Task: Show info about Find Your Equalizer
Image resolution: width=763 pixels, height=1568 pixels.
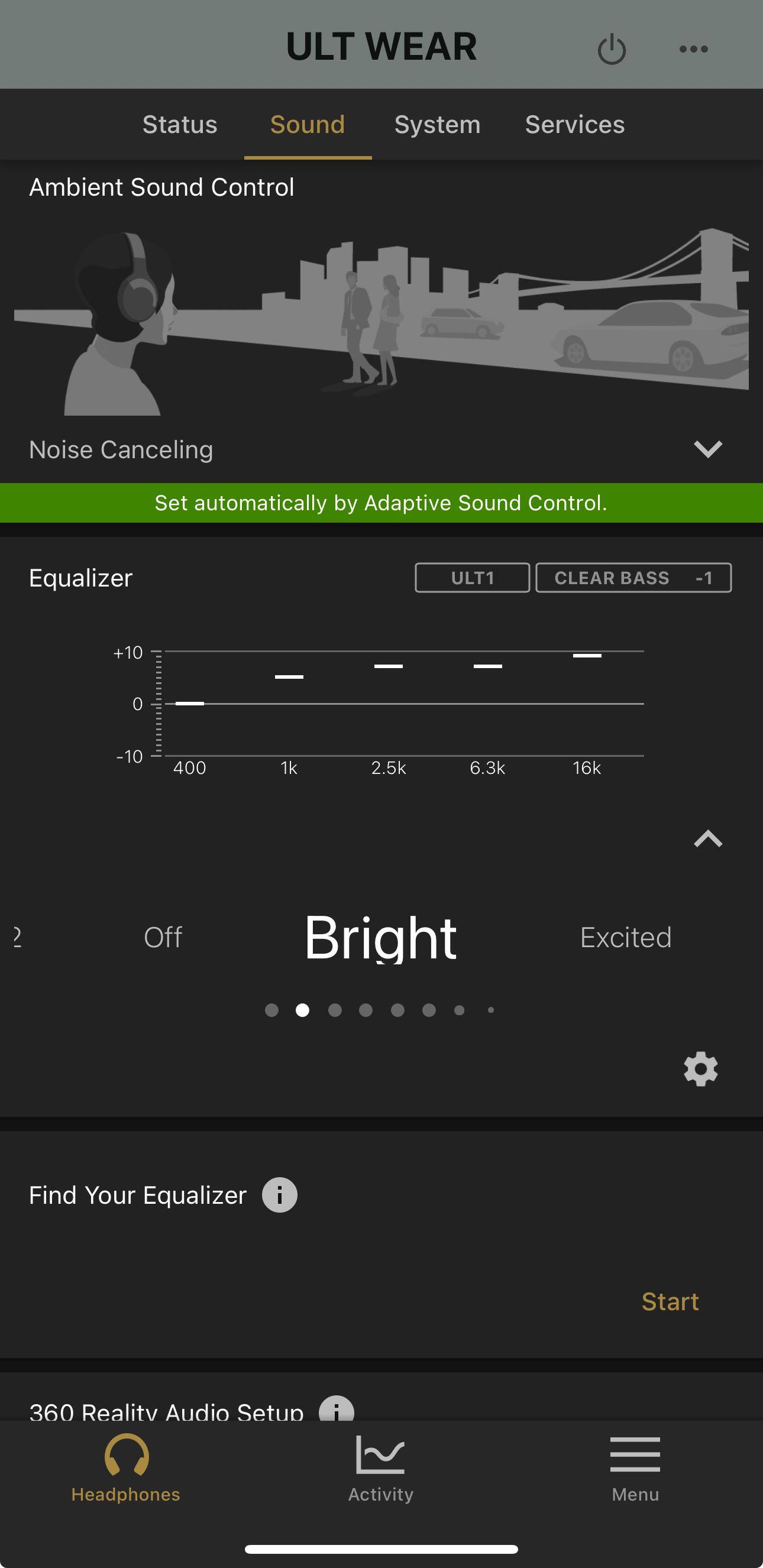Action: (x=280, y=1195)
